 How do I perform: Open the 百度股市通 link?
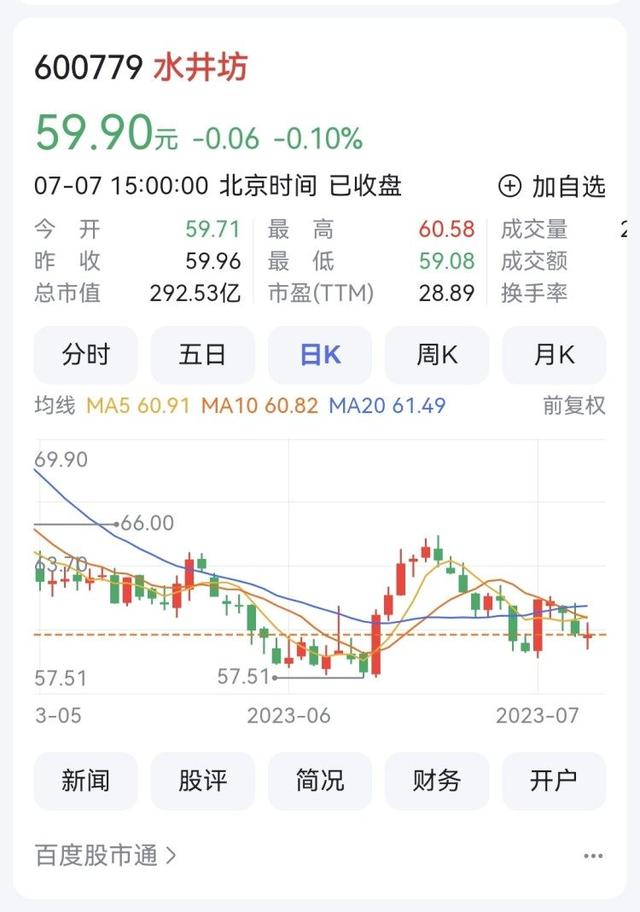(106, 855)
